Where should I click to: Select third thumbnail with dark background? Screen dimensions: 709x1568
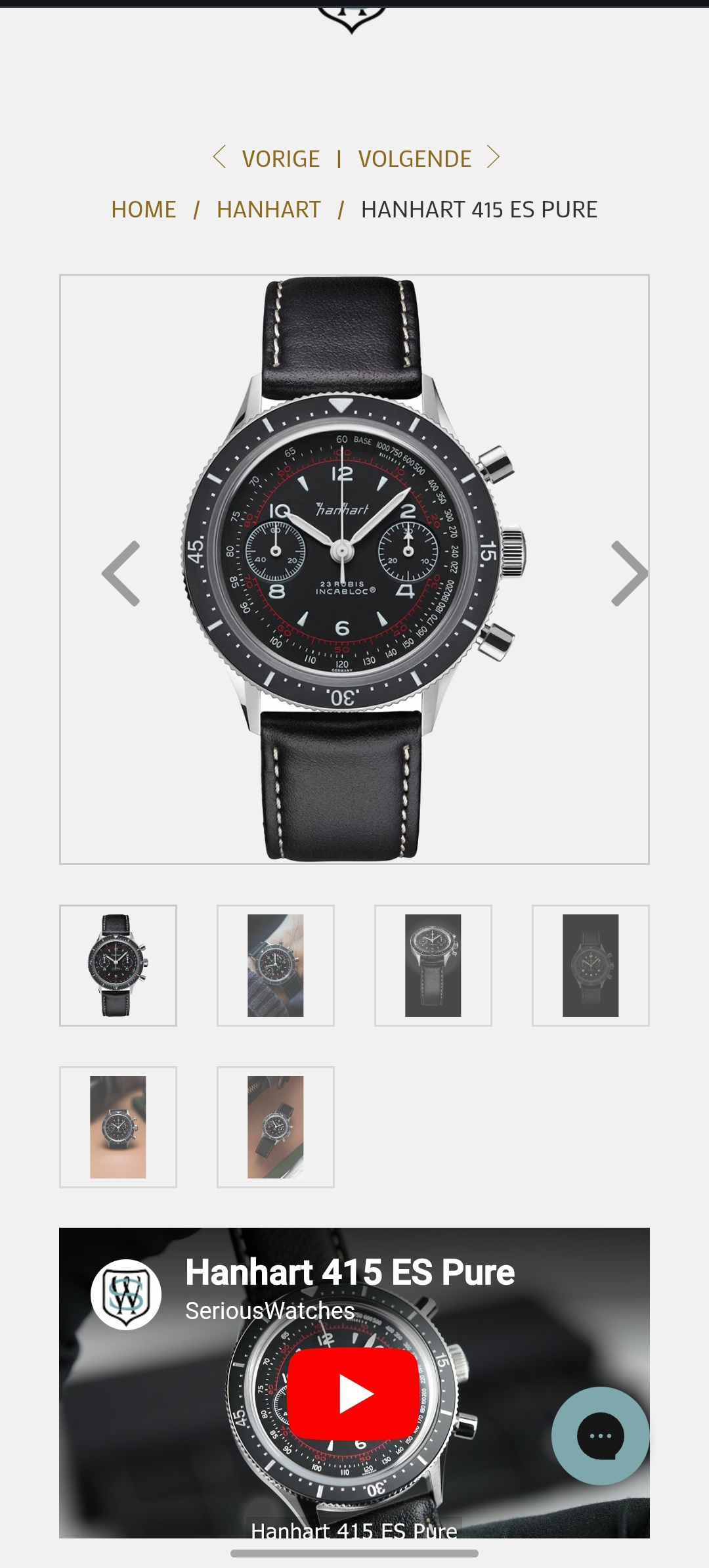pos(433,965)
